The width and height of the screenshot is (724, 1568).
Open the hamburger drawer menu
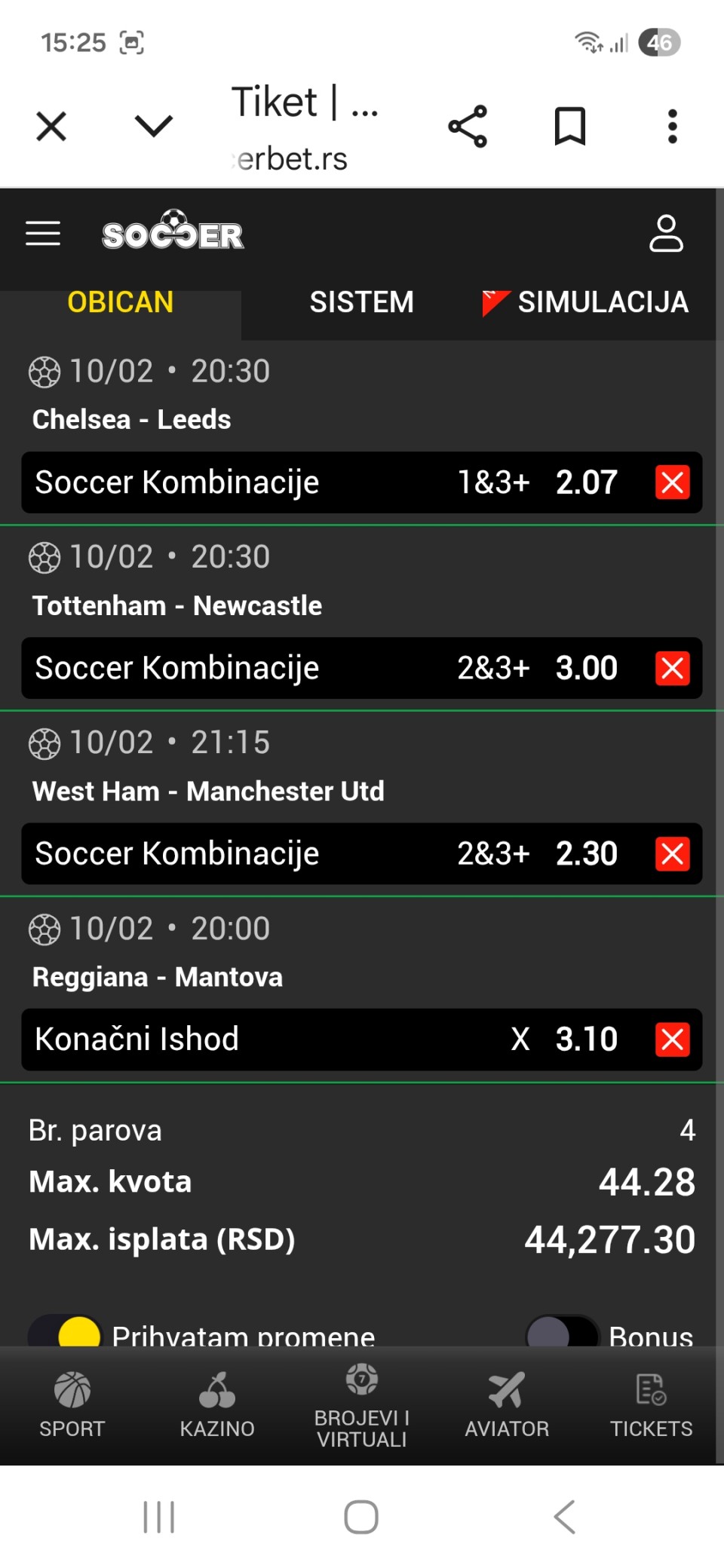(43, 234)
